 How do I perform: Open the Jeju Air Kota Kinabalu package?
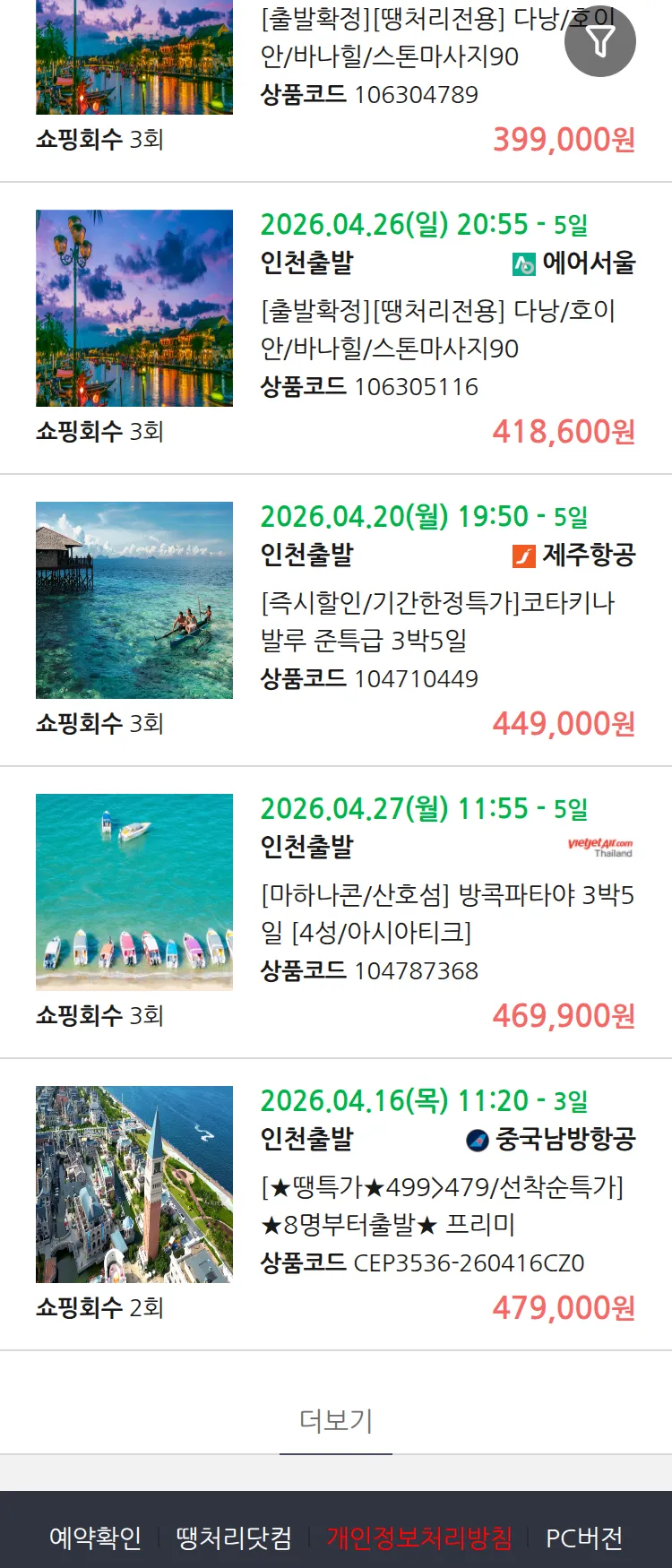pos(437,621)
